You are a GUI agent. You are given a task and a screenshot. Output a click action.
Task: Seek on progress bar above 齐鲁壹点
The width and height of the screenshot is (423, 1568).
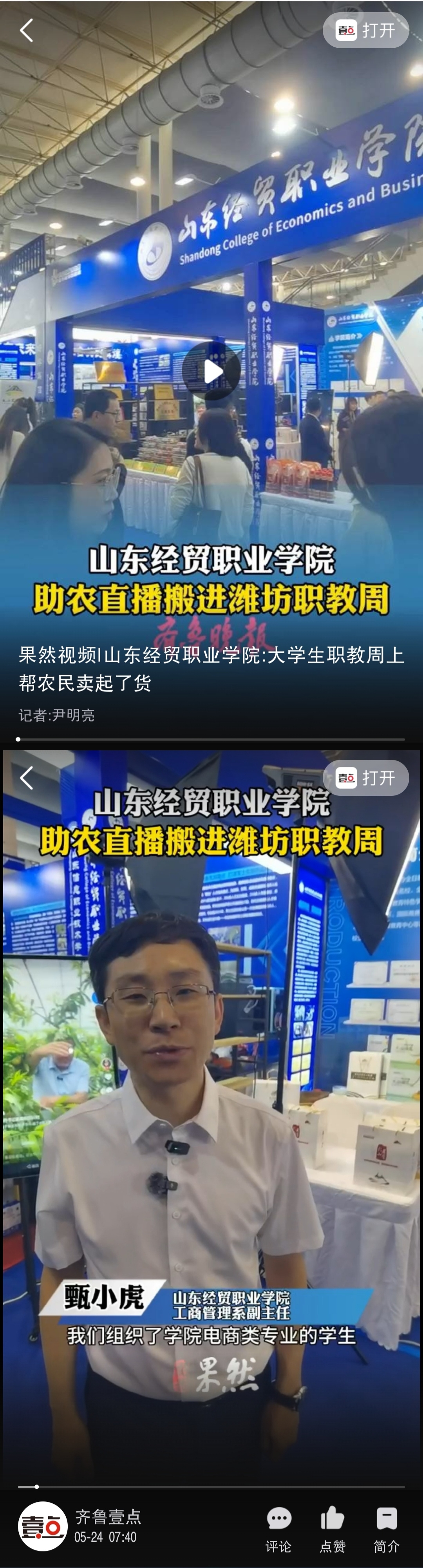pos(211,1487)
